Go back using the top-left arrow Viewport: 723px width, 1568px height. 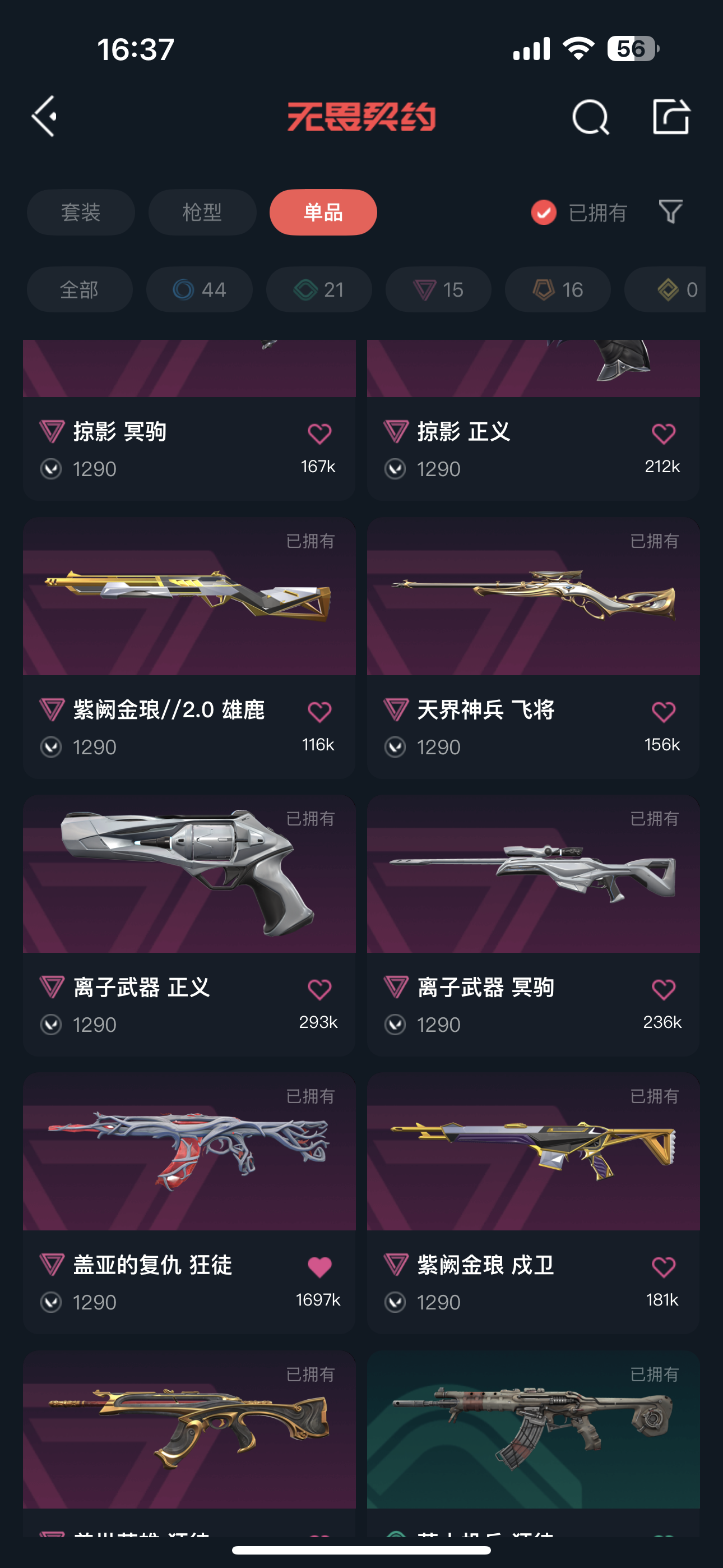(44, 116)
